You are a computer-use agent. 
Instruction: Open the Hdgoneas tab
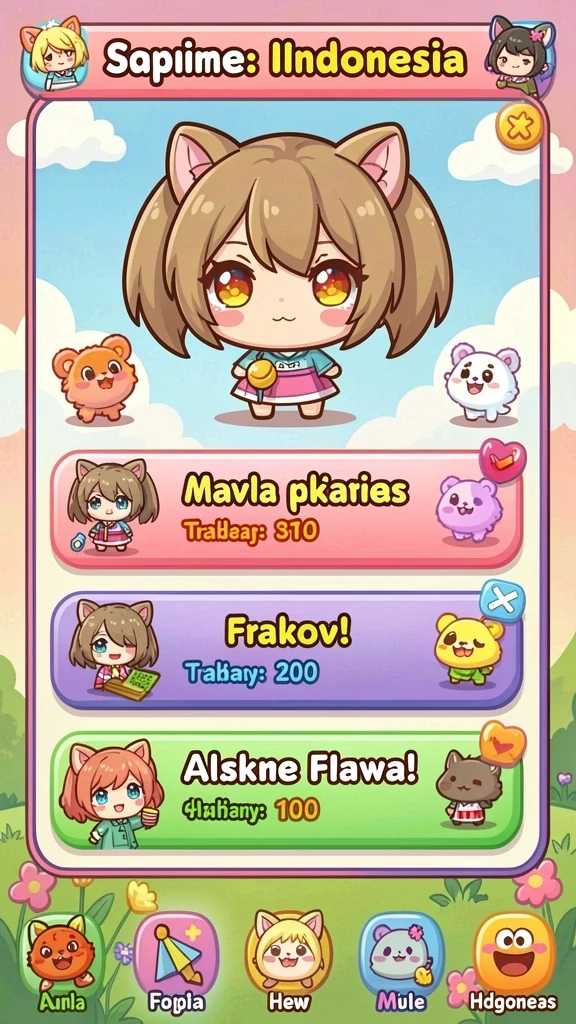(515, 963)
